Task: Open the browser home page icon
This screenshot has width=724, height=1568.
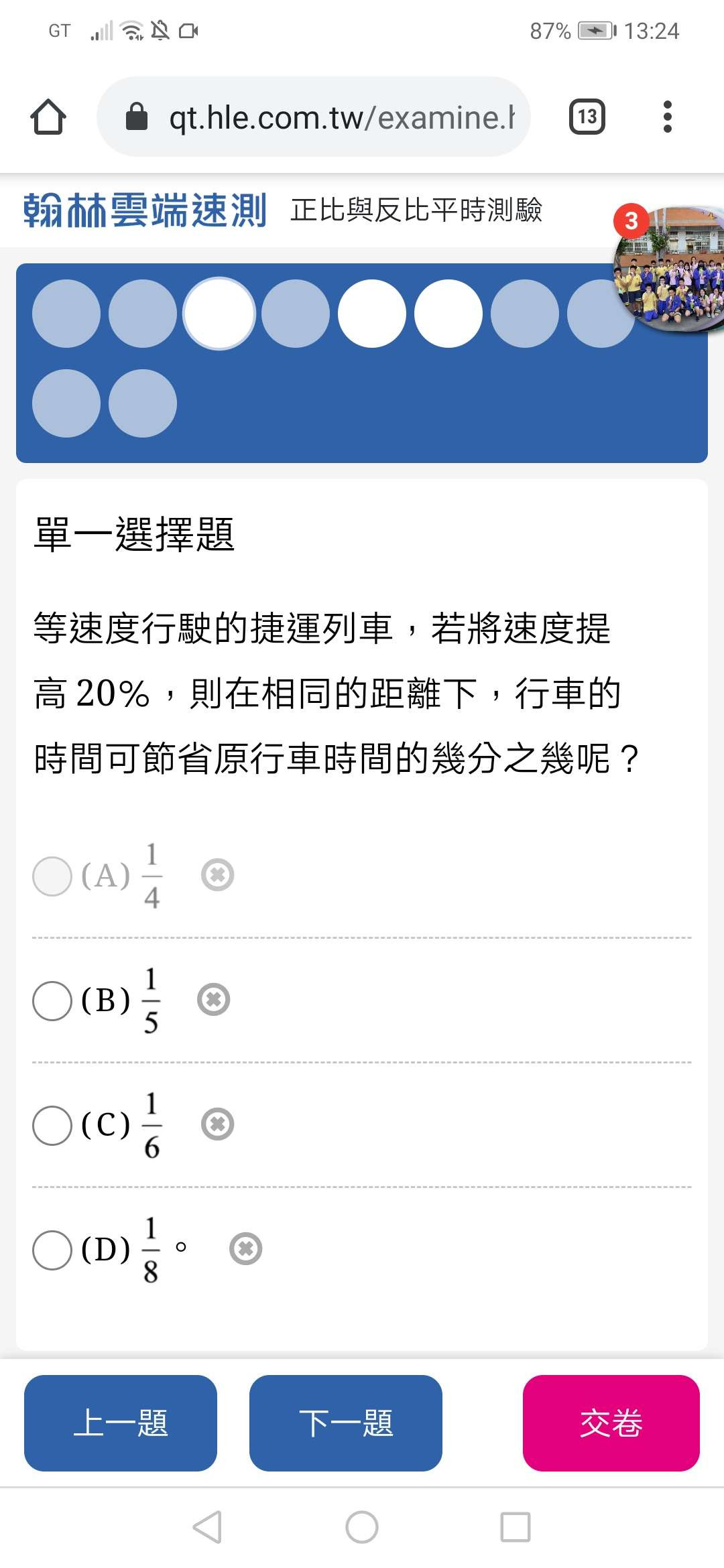Action: point(48,117)
